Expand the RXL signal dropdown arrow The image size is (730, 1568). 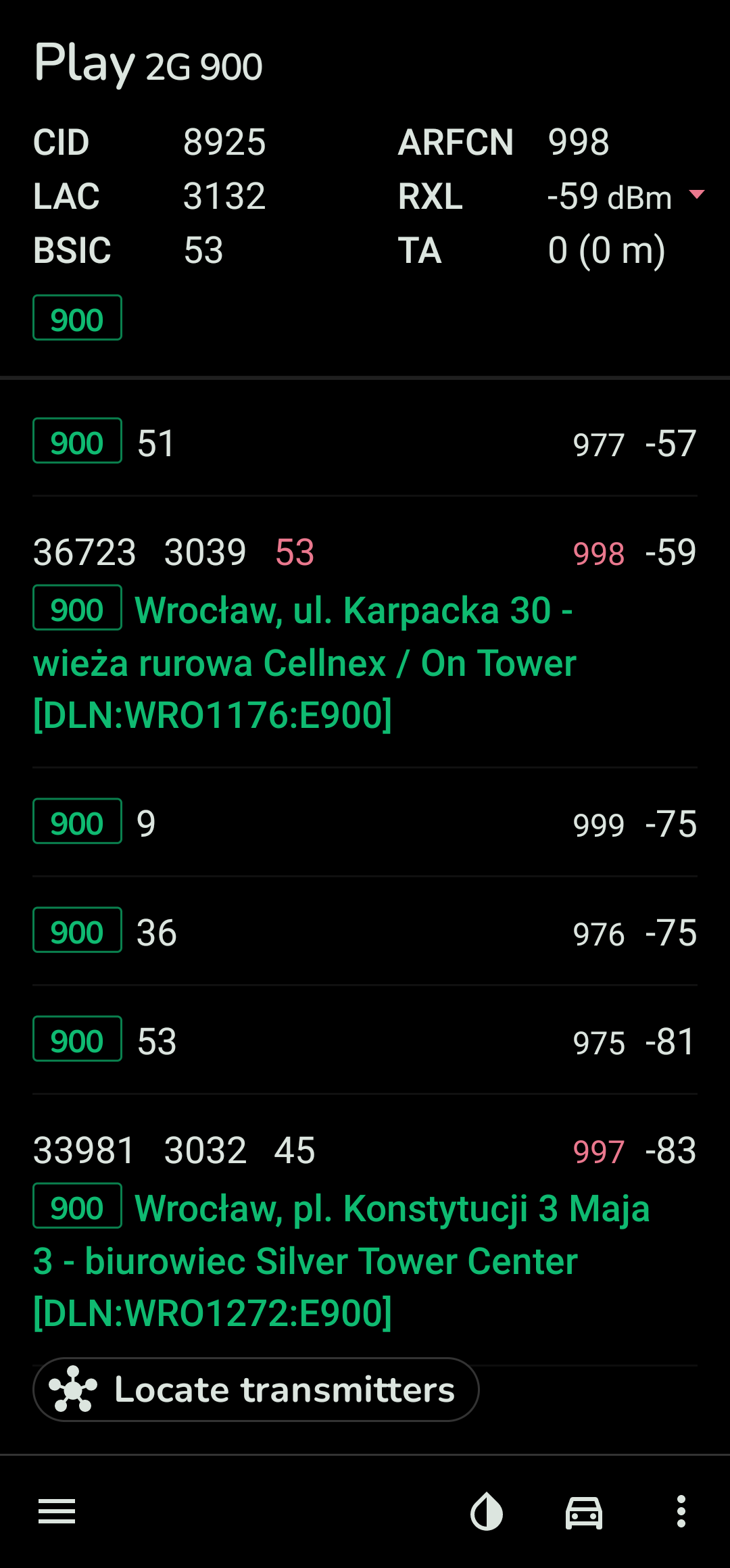click(697, 195)
